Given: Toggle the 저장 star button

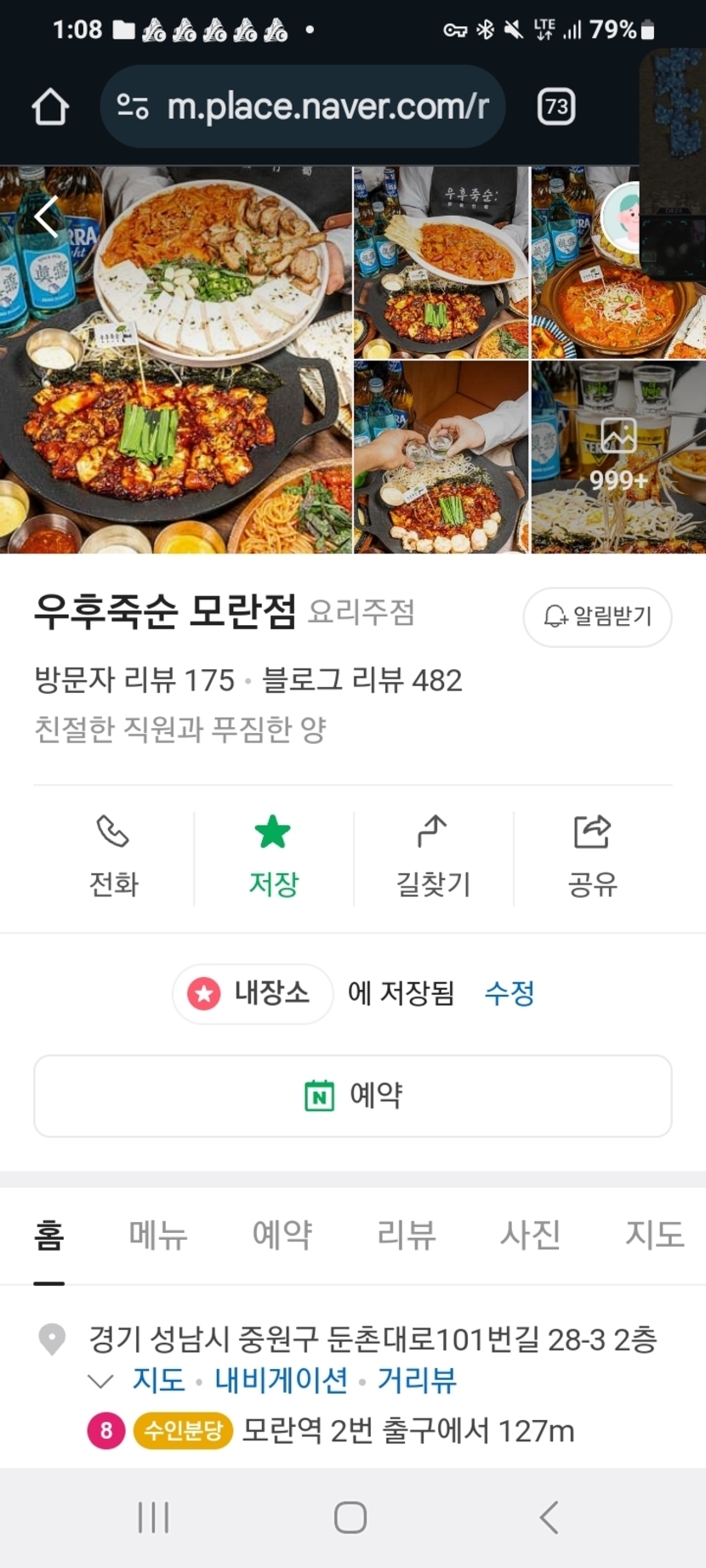Looking at the screenshot, I should coord(273,857).
